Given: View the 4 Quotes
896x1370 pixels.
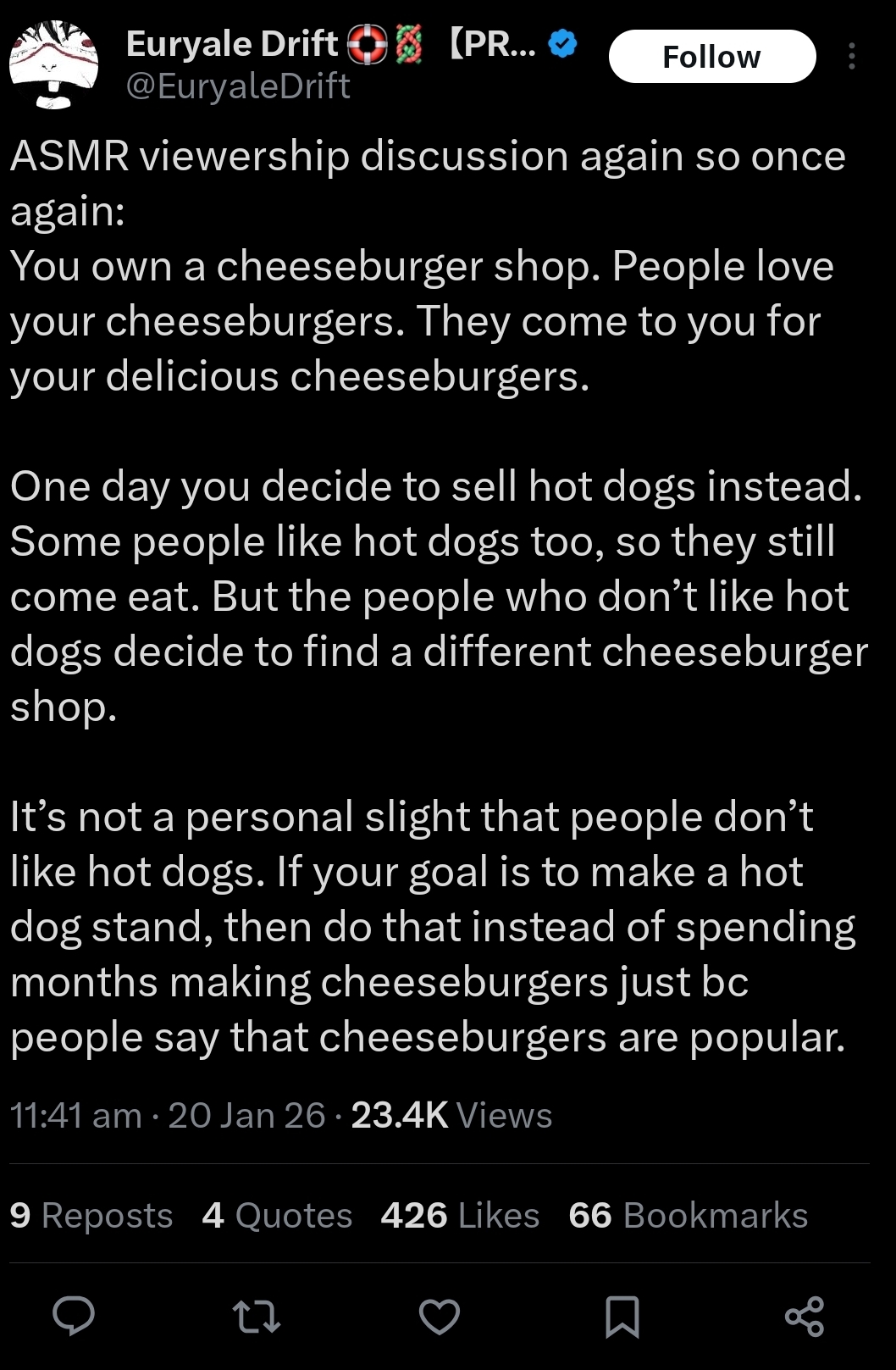Looking at the screenshot, I should click(277, 1215).
